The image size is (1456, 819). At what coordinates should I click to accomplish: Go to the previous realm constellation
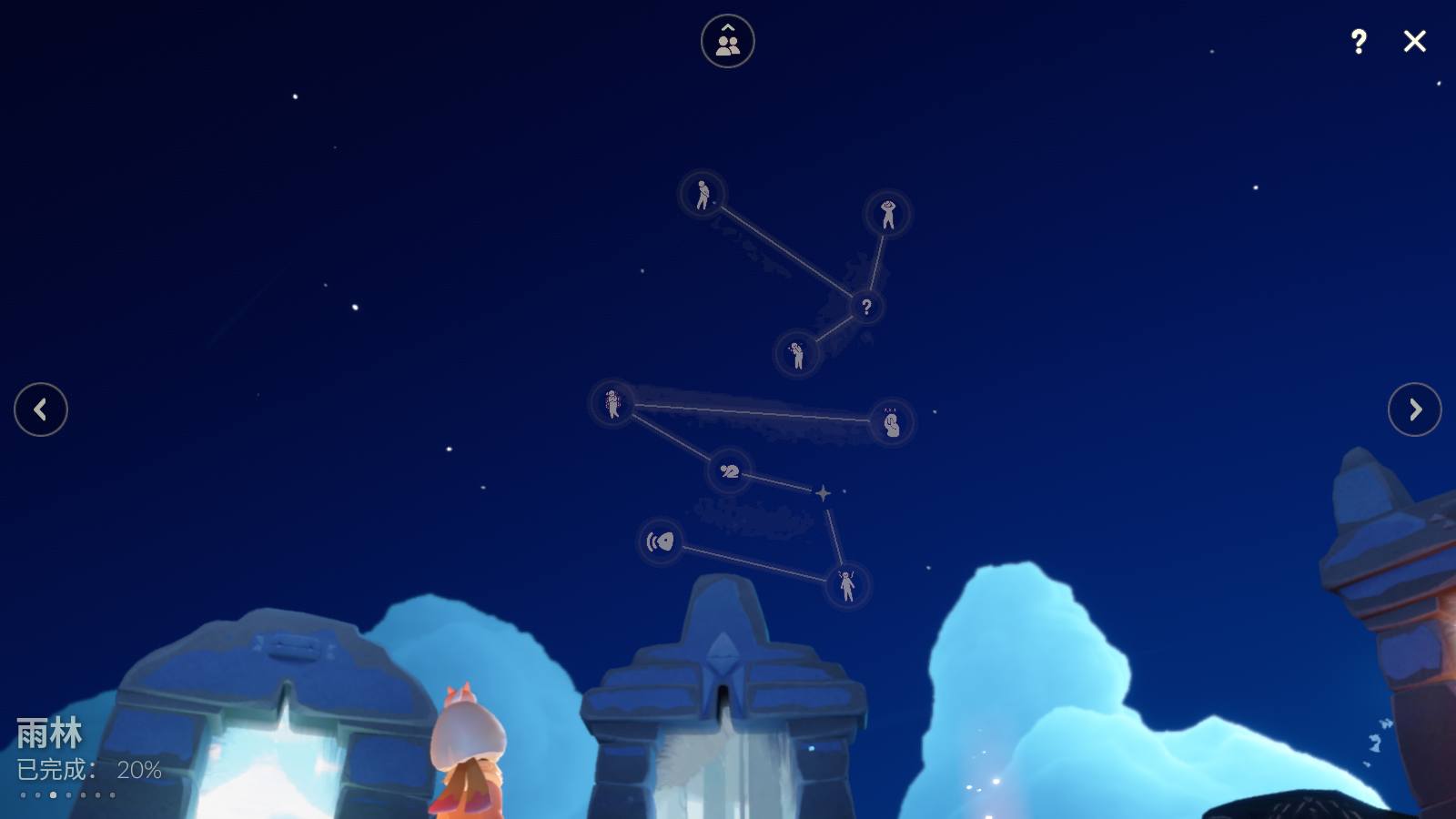point(41,409)
